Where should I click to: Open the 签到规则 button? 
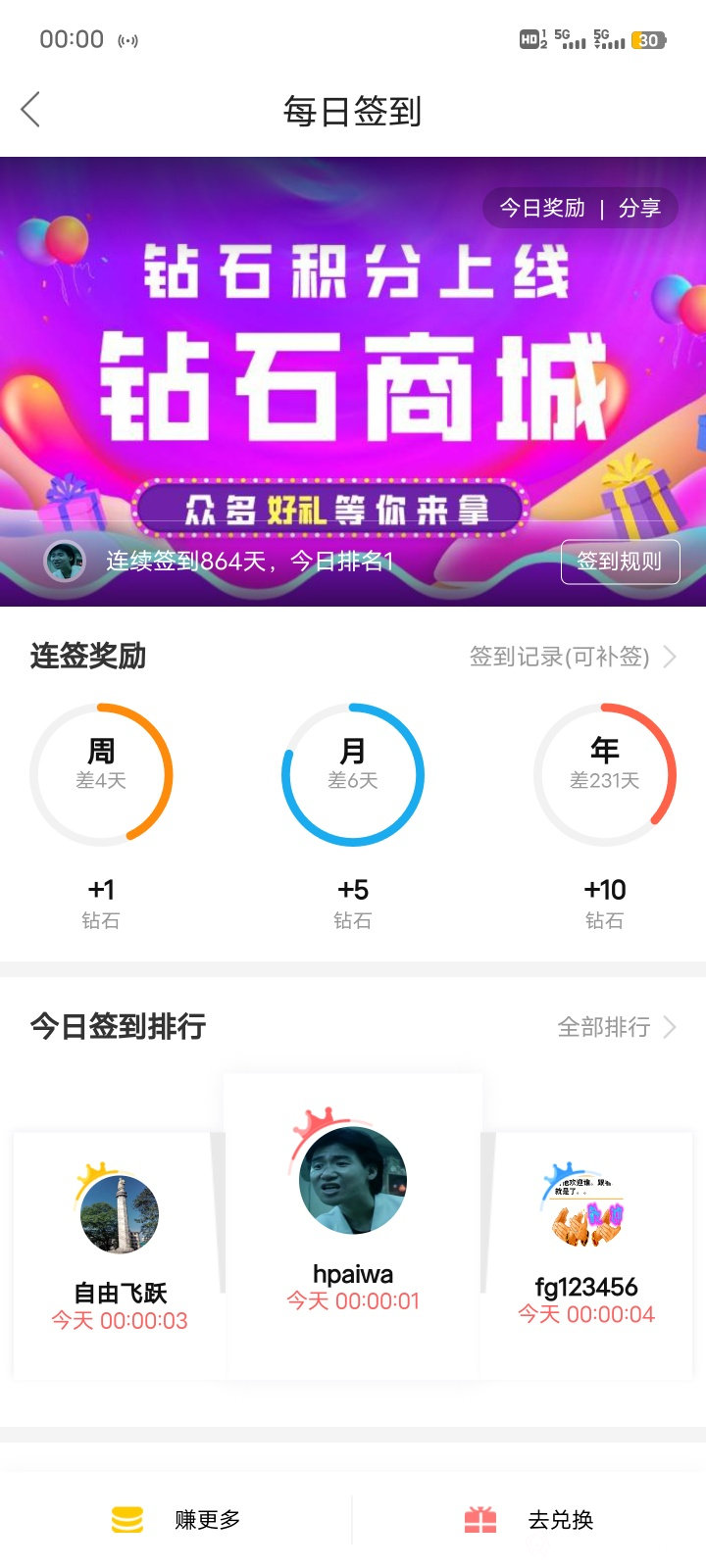pos(620,562)
